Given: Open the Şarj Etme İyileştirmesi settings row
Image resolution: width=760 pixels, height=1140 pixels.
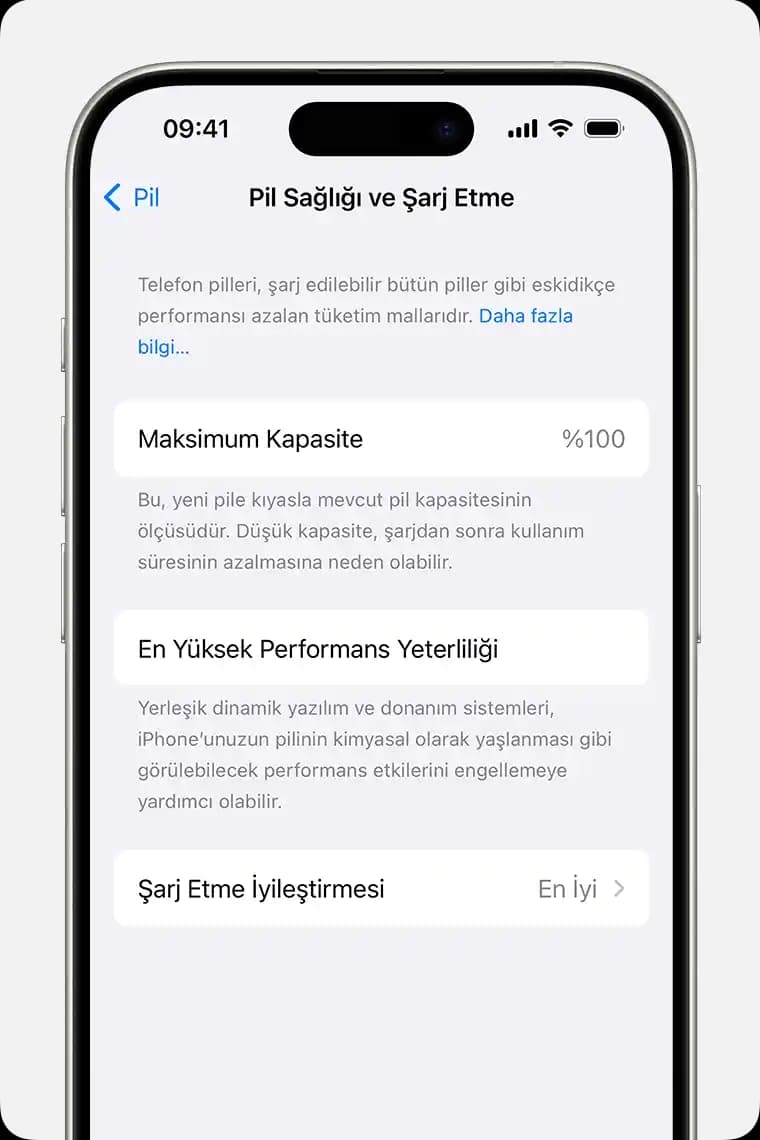Looking at the screenshot, I should point(380,888).
